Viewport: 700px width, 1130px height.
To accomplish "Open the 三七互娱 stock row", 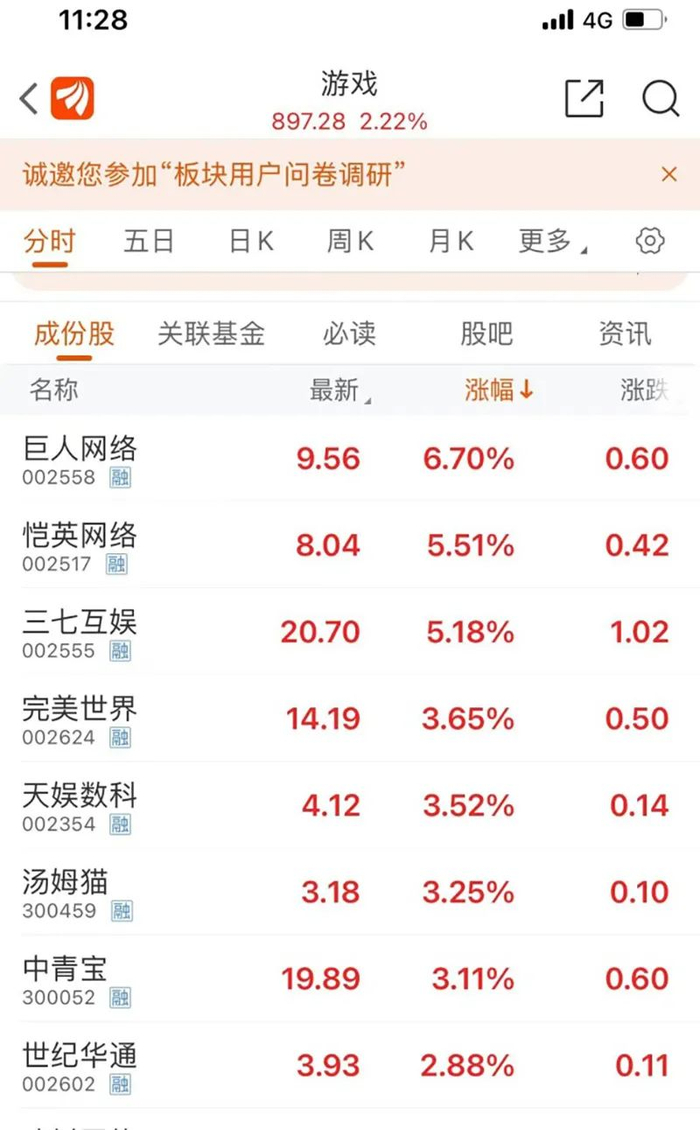I will tap(350, 632).
